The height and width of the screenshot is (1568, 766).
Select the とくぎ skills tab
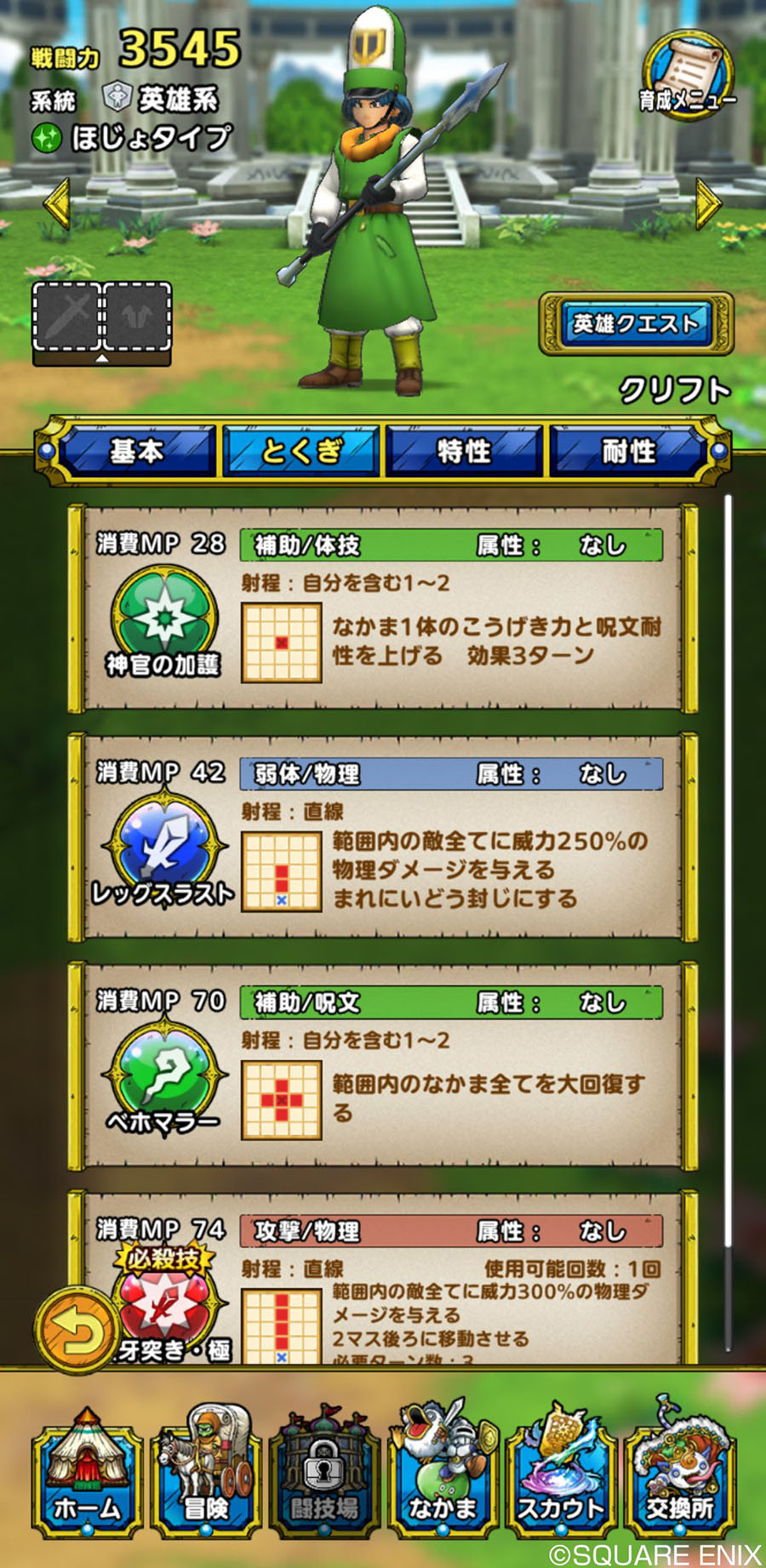point(300,451)
